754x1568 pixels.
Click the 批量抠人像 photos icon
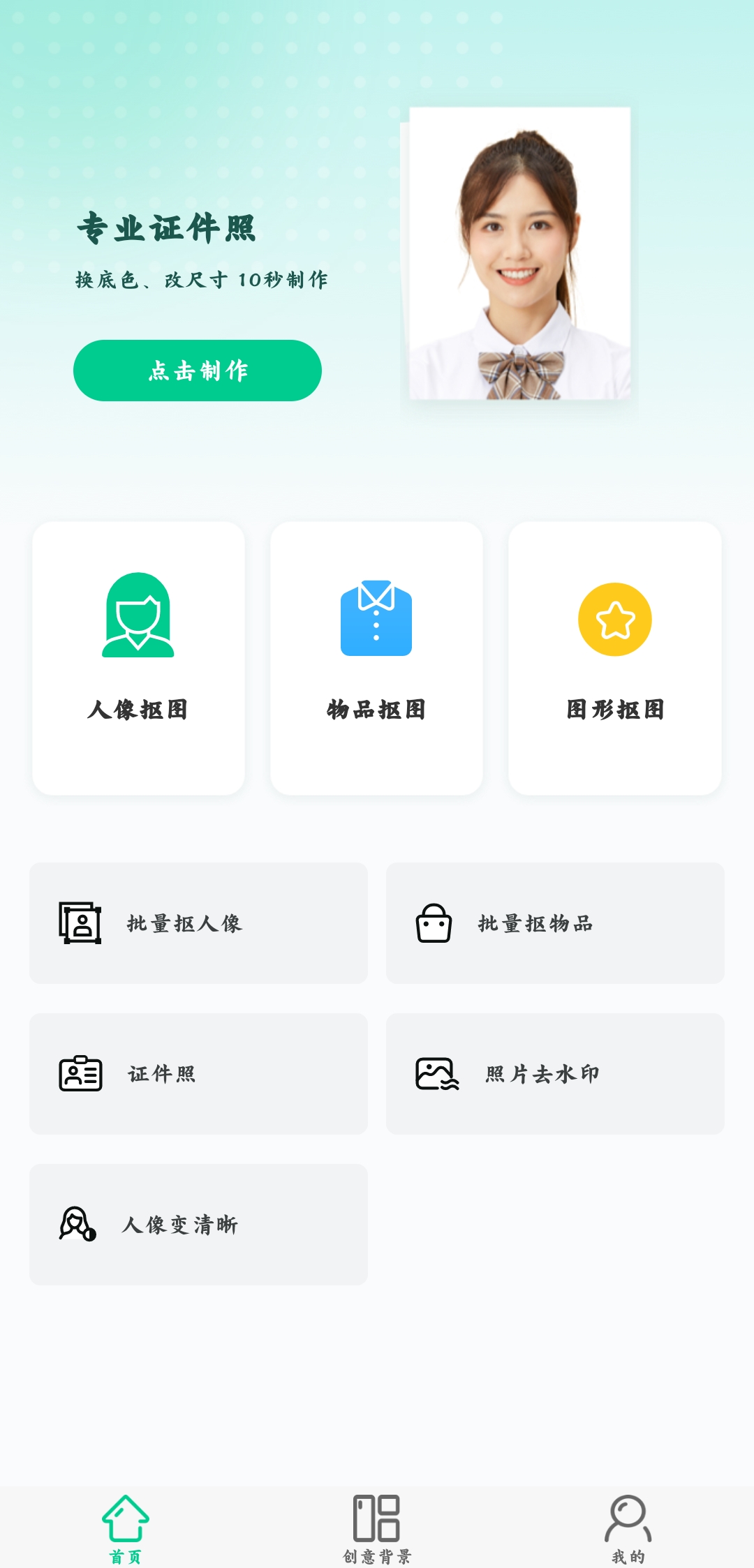pos(82,924)
